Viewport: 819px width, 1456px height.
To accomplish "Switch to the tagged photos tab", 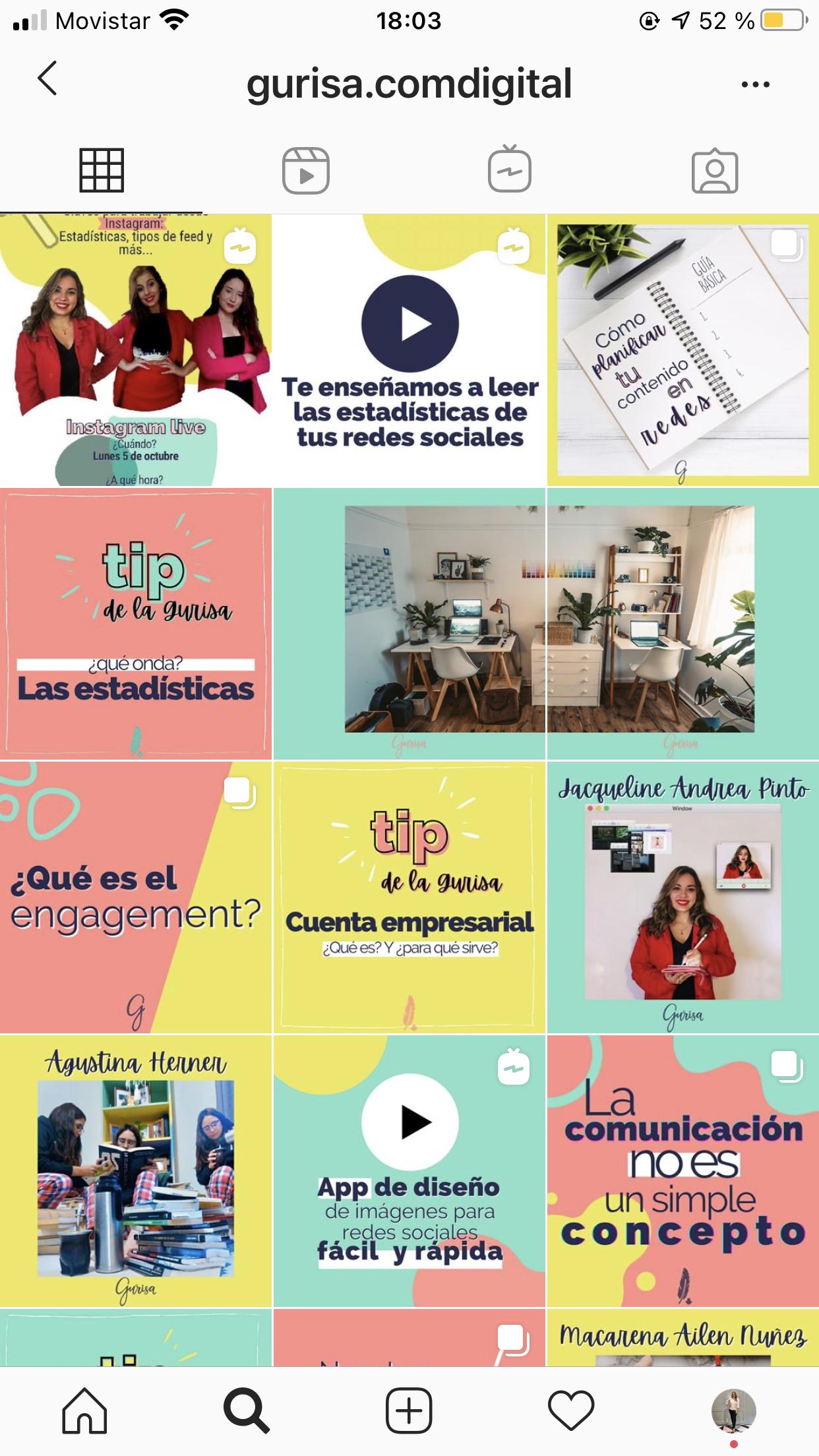I will coord(715,171).
